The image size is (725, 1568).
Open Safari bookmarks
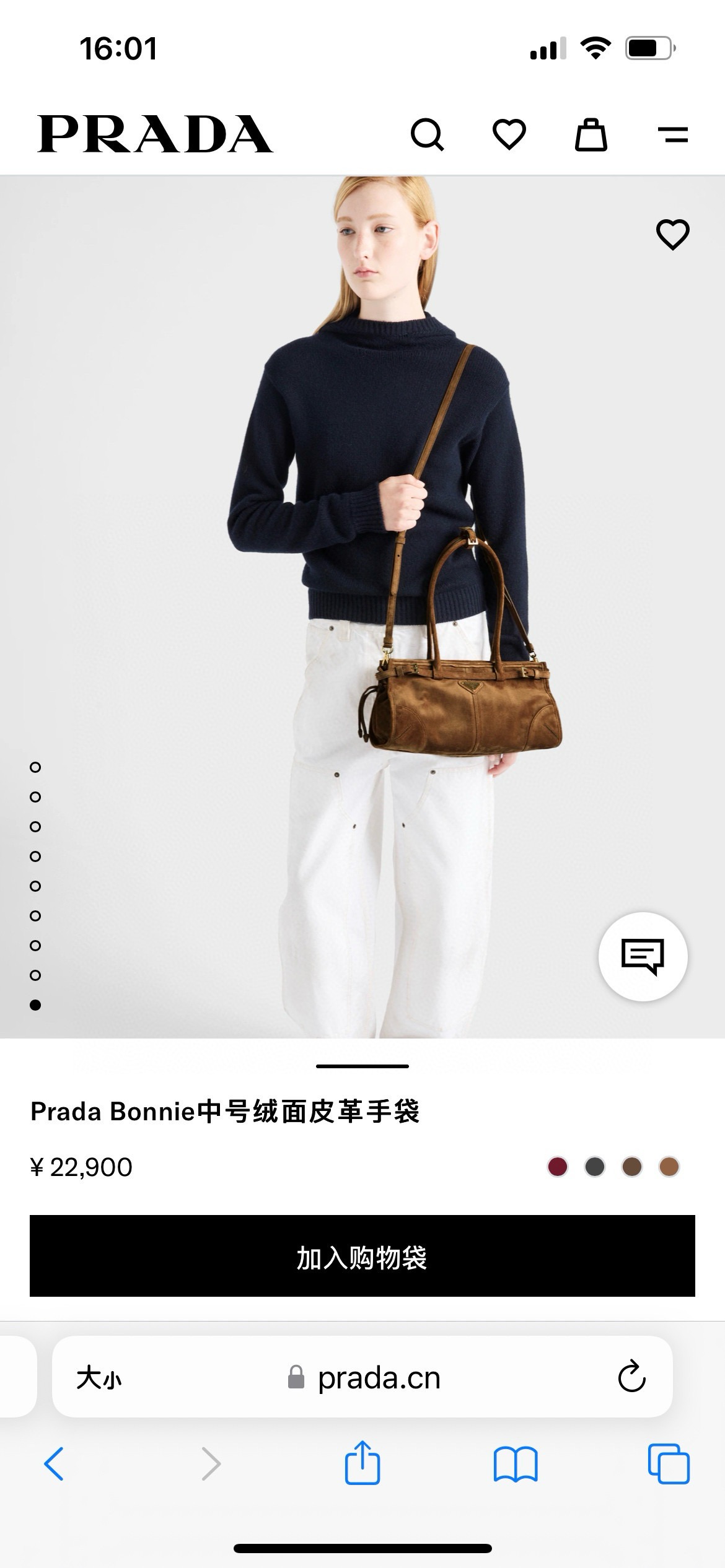[516, 1464]
